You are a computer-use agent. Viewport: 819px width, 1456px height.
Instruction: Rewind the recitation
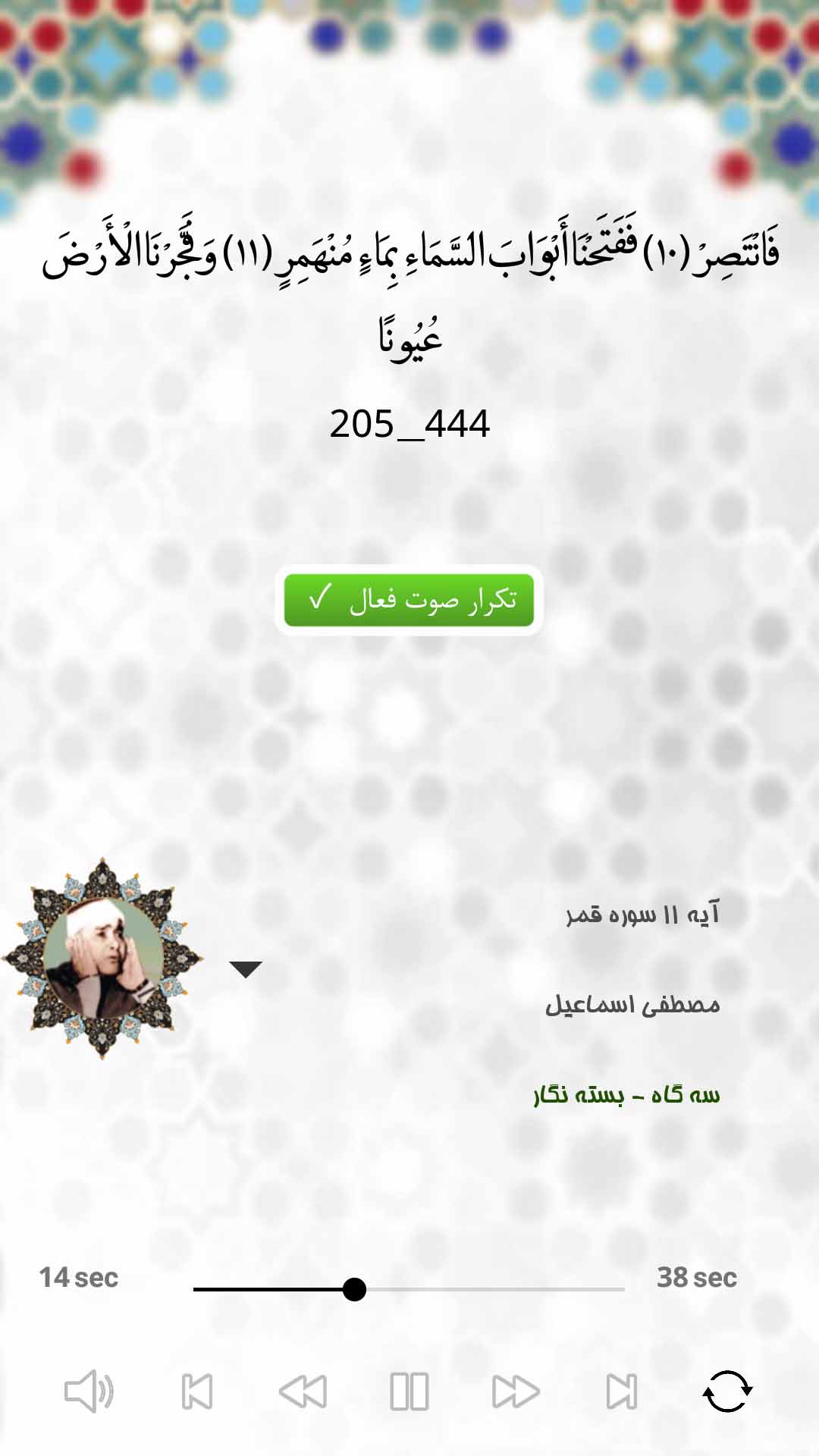(x=303, y=1392)
